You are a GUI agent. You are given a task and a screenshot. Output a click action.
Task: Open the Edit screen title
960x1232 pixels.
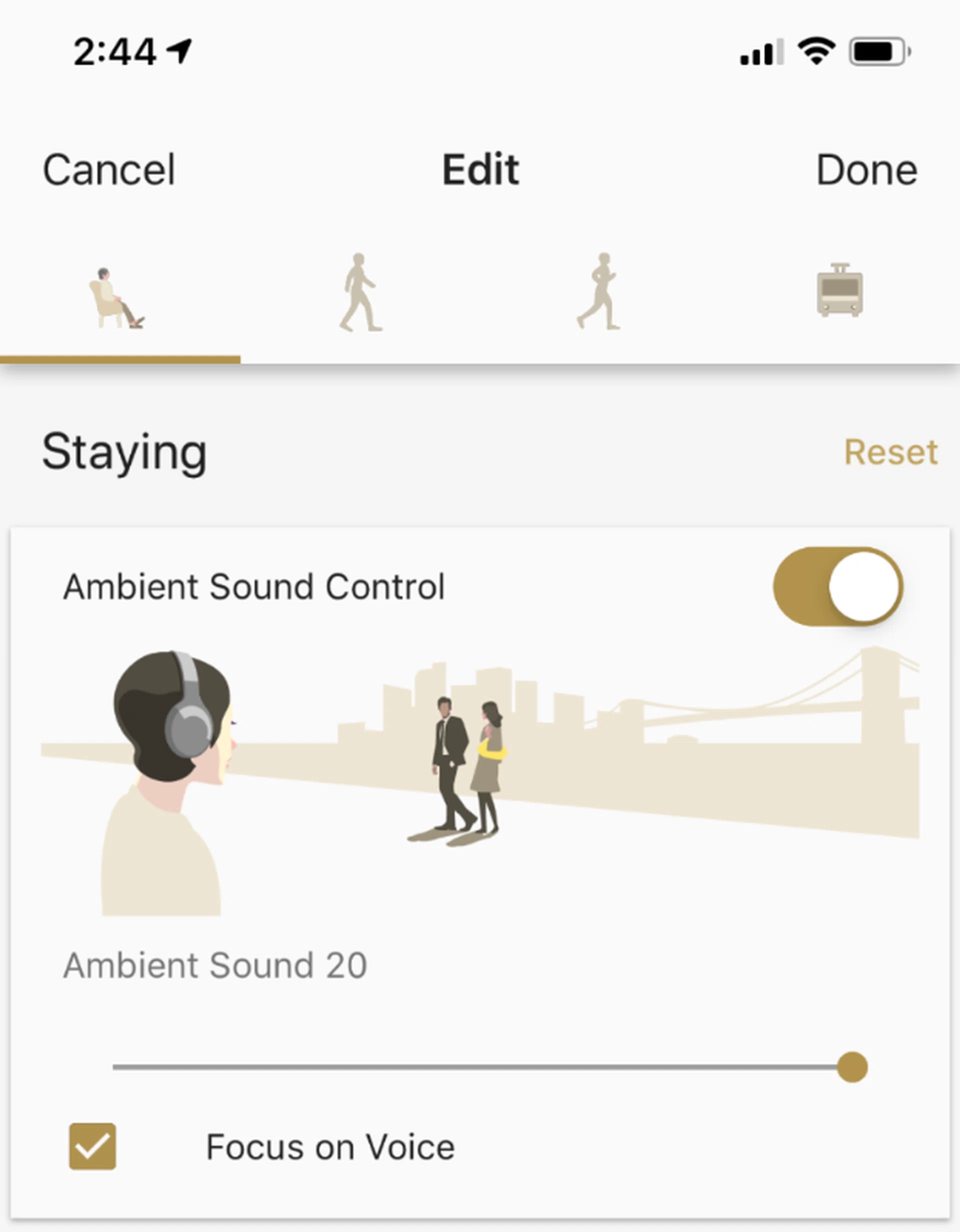[479, 168]
